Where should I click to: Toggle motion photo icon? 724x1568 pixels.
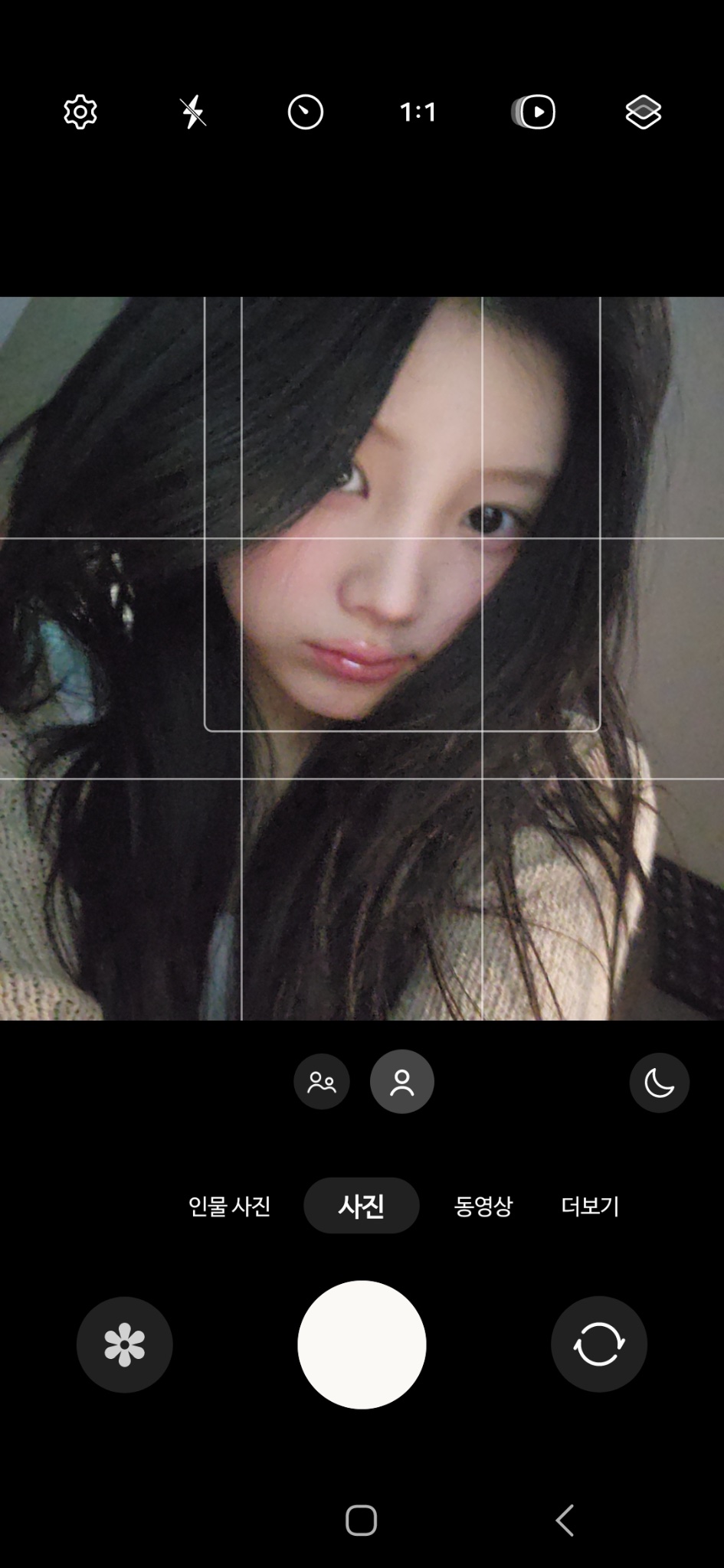pyautogui.click(x=533, y=113)
